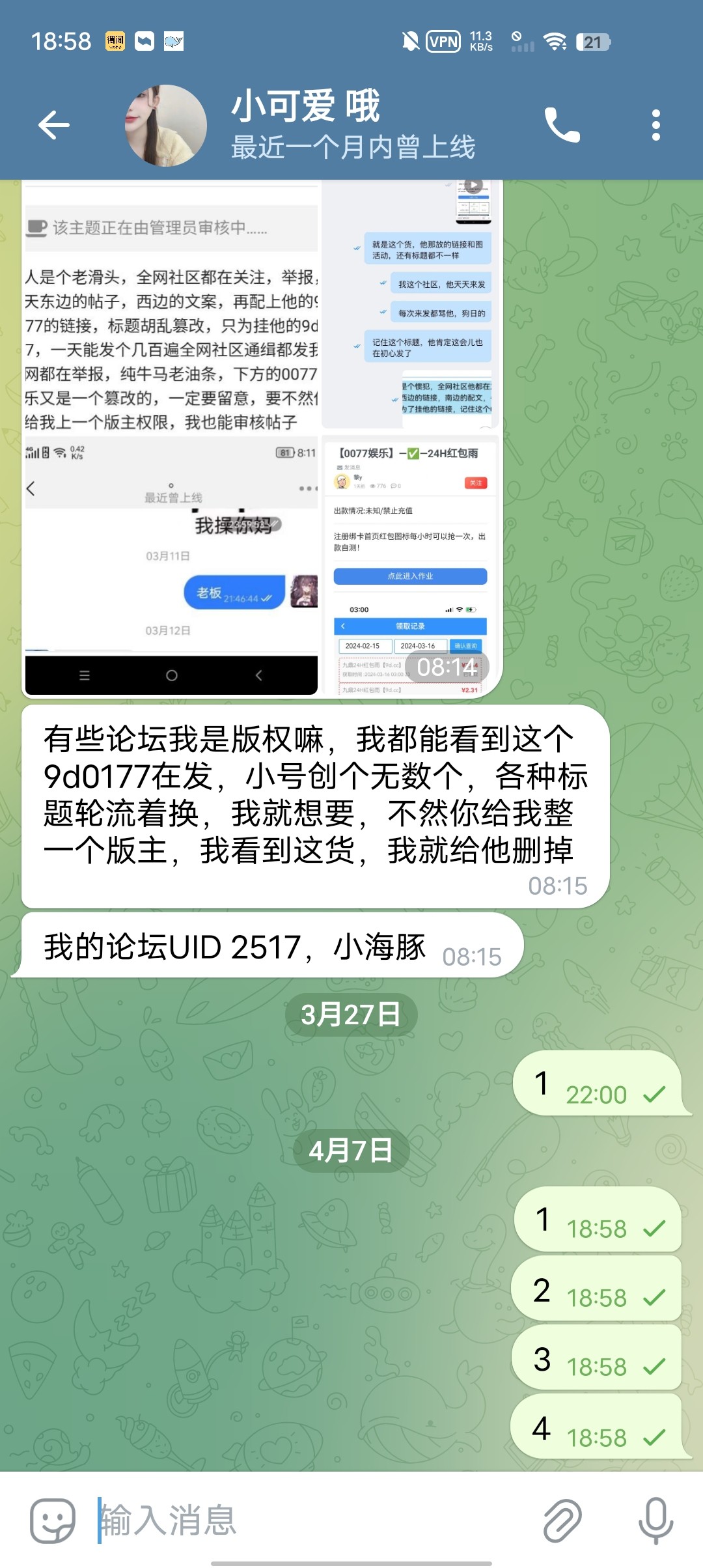Open the three-dot overflow menu
The width and height of the screenshot is (703, 1568).
pyautogui.click(x=655, y=125)
